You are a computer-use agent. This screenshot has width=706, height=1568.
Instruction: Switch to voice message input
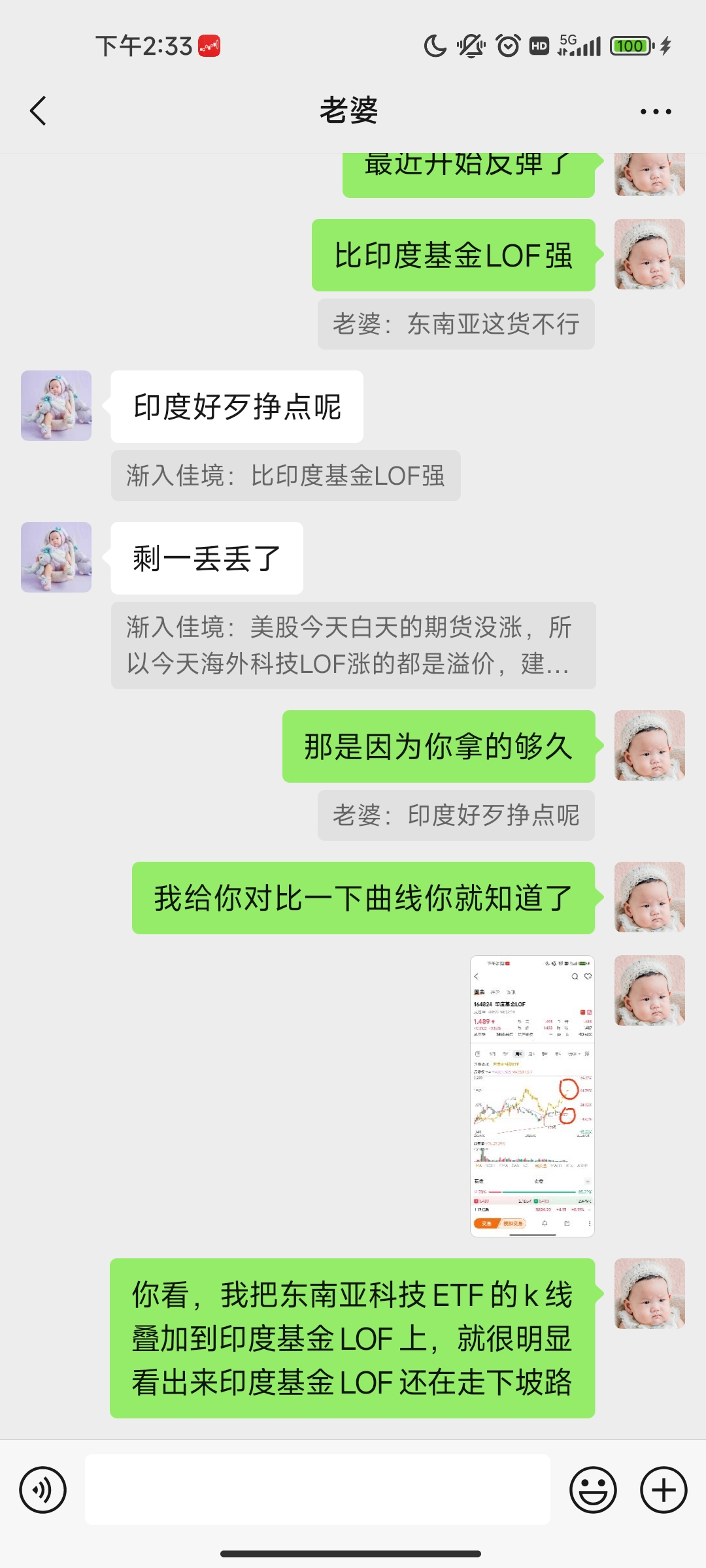pyautogui.click(x=43, y=1490)
